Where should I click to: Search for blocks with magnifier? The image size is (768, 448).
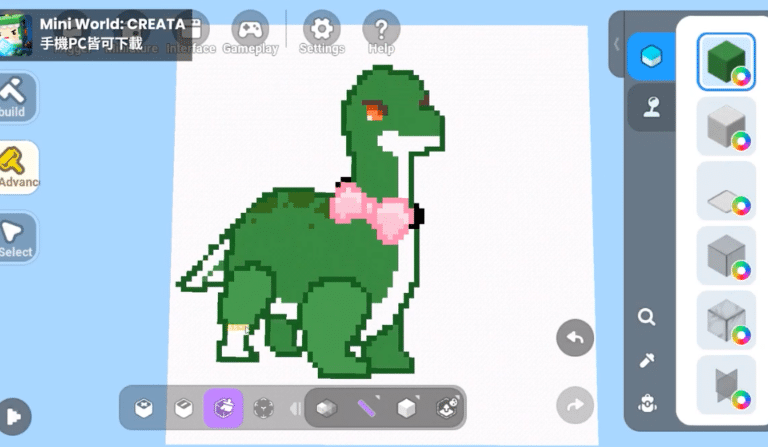click(x=647, y=317)
